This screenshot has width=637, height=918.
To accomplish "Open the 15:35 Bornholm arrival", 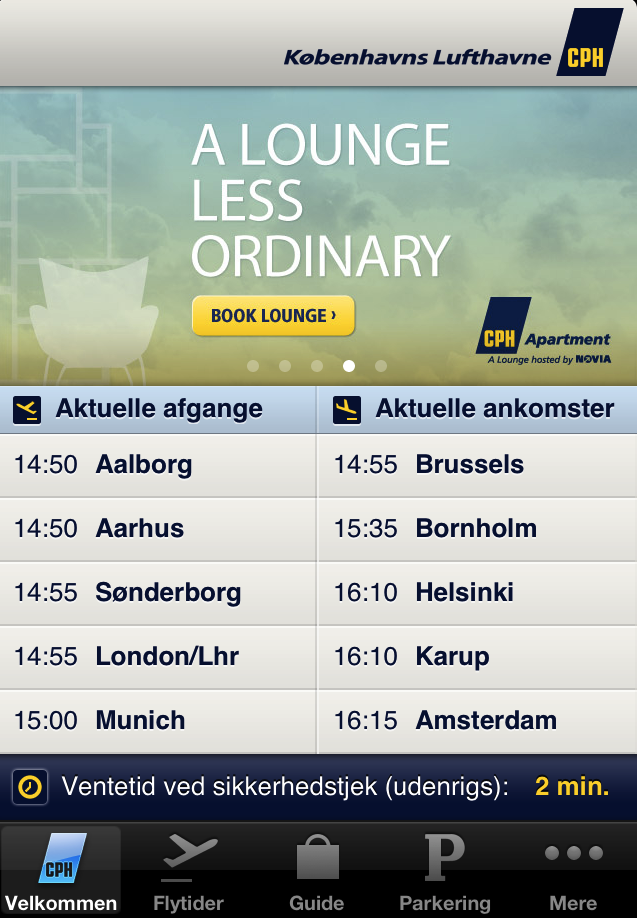I will pyautogui.click(x=477, y=529).
